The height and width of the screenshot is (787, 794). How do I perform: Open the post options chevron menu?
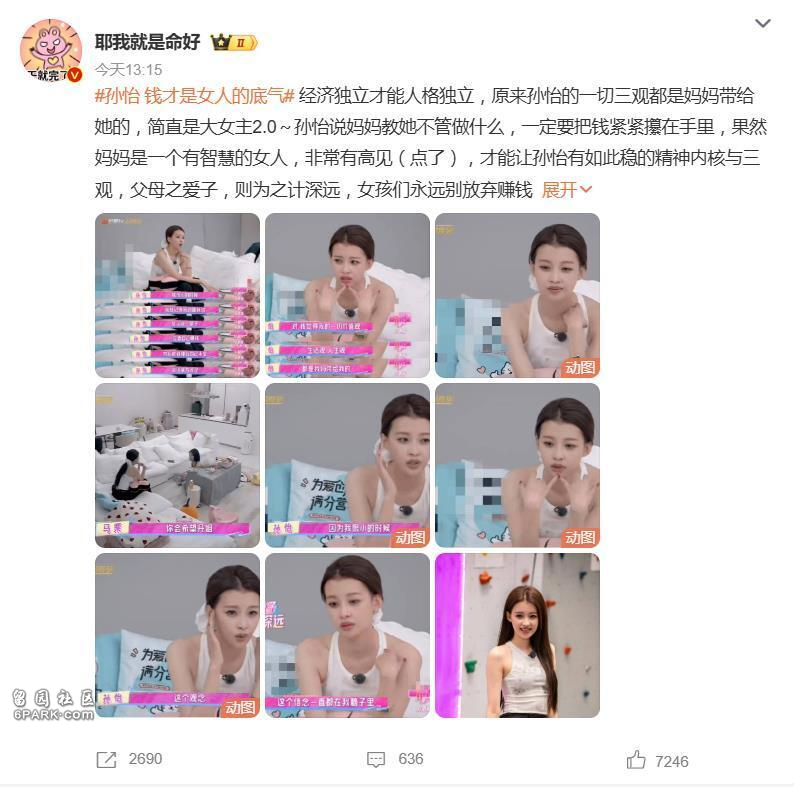point(763,23)
